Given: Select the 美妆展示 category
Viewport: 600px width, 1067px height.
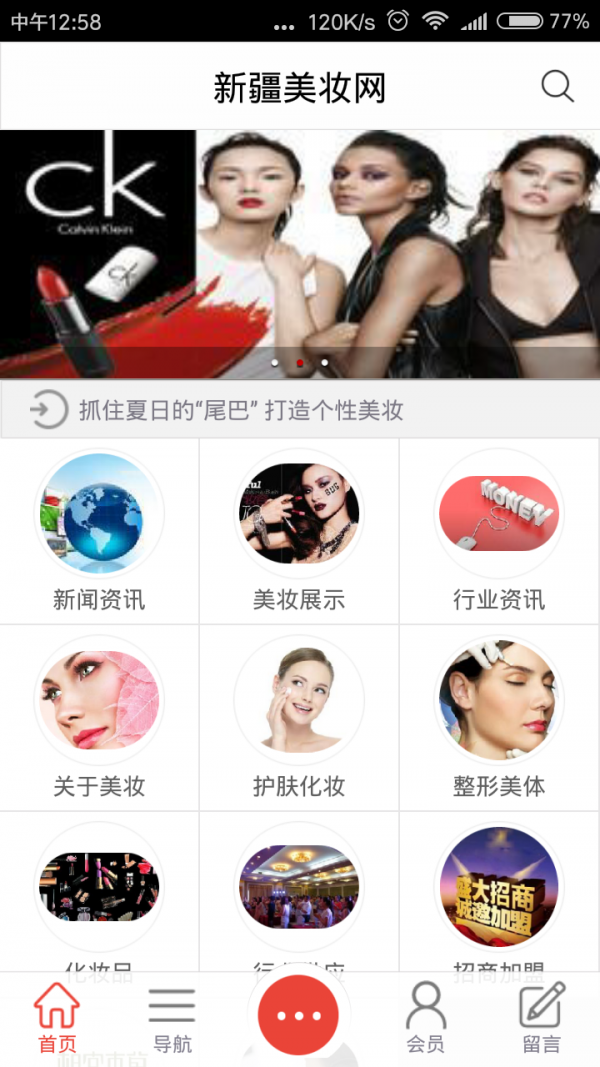Looking at the screenshot, I should (299, 530).
